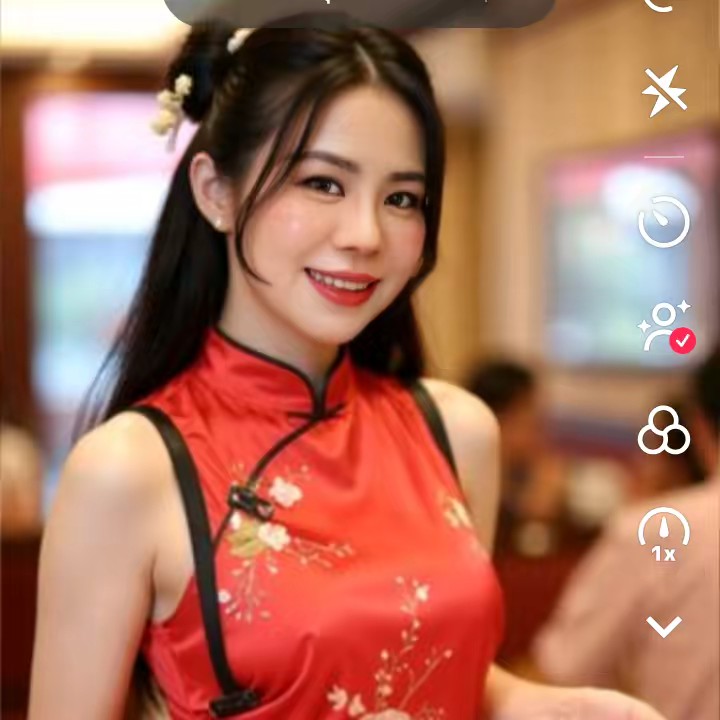The width and height of the screenshot is (720, 720).
Task: Open the countdown timer
Action: 664,222
